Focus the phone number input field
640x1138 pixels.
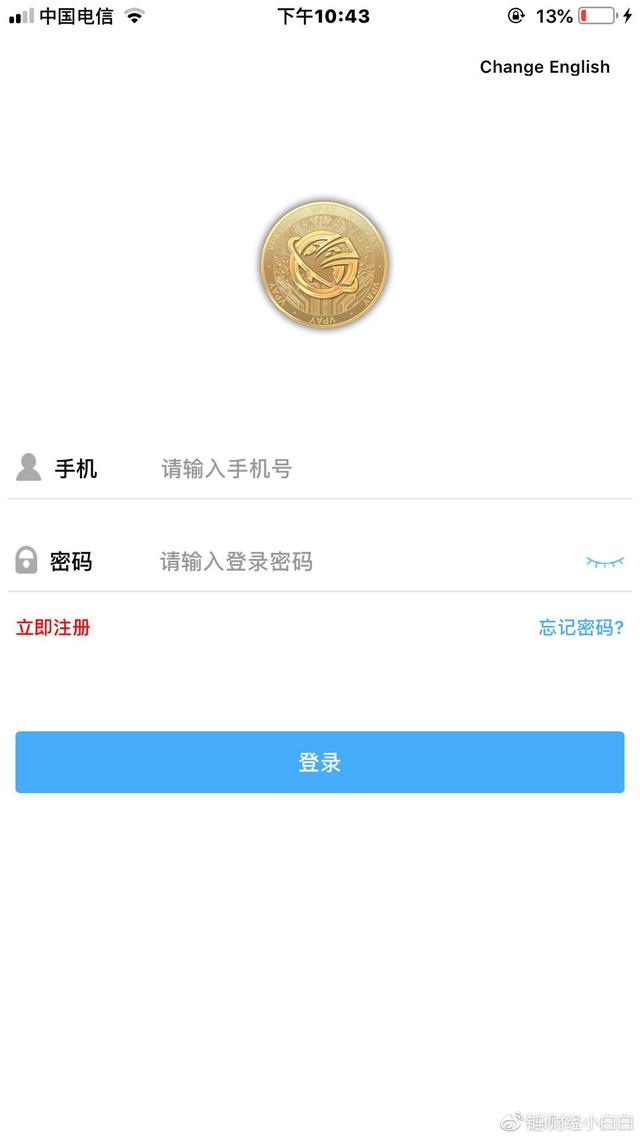[350, 469]
